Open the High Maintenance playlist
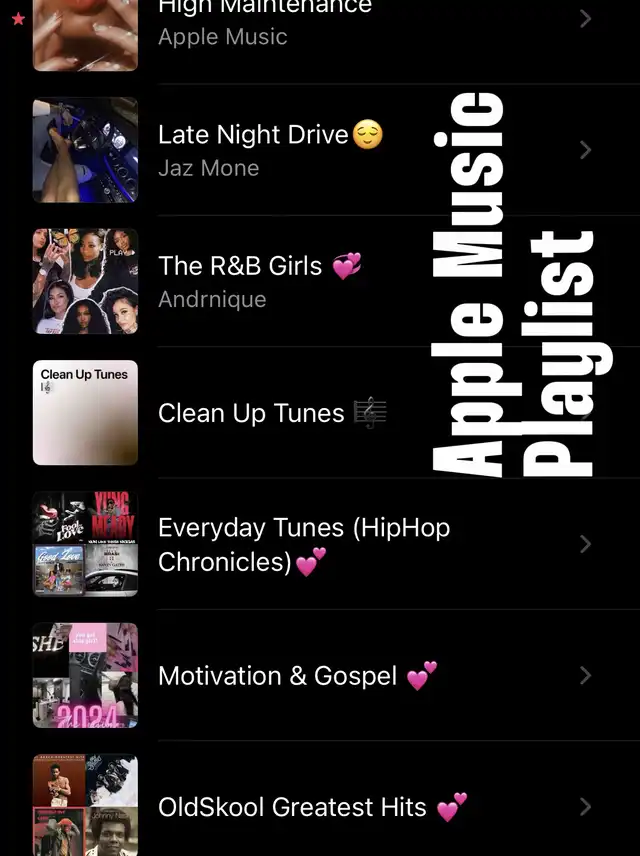 [264, 22]
